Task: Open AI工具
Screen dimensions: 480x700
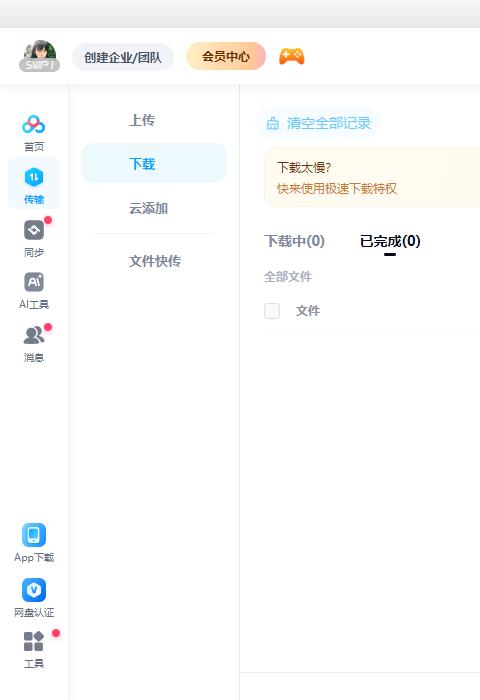Action: [34, 291]
